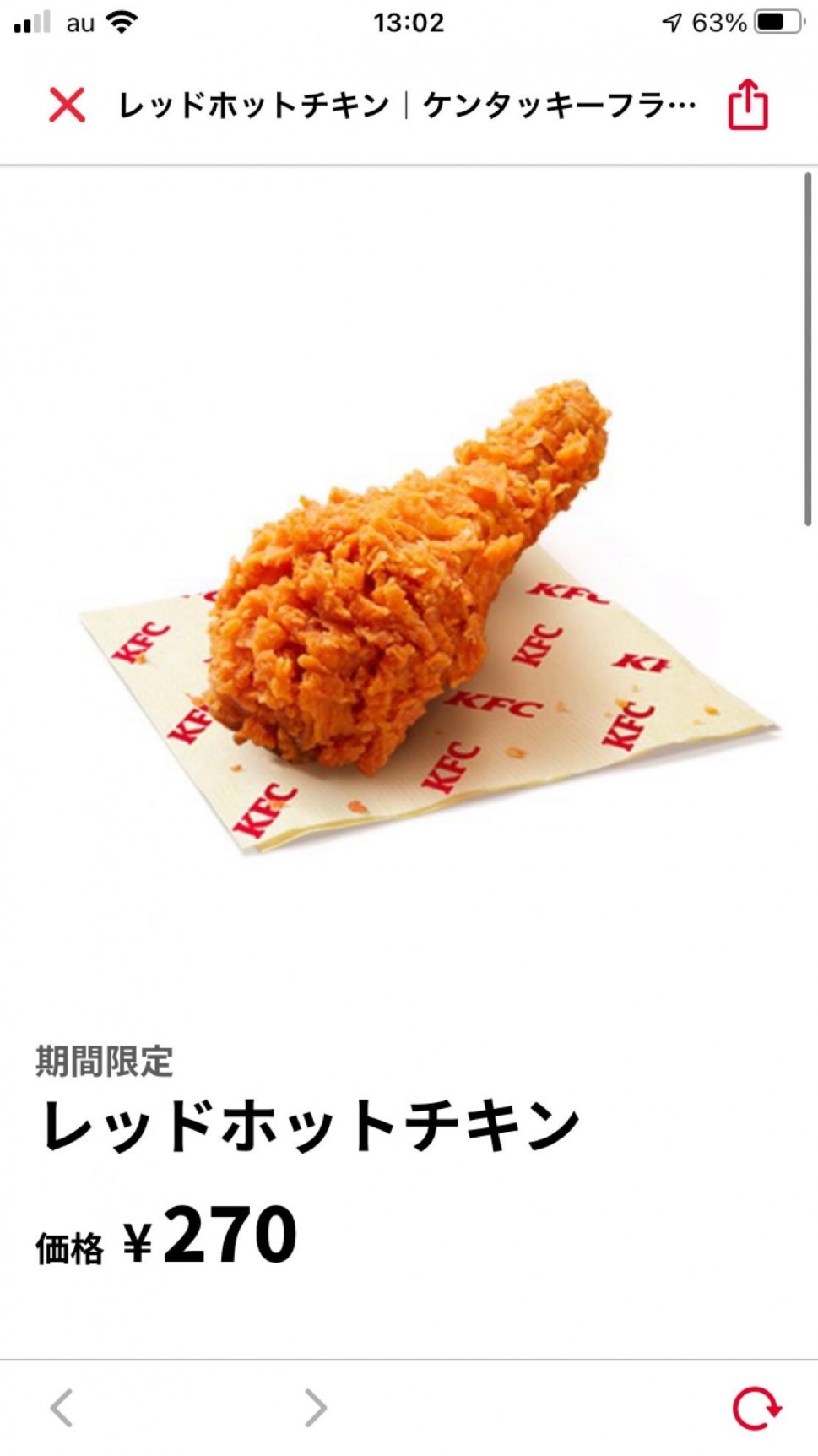Reload the current web page

click(x=756, y=1407)
